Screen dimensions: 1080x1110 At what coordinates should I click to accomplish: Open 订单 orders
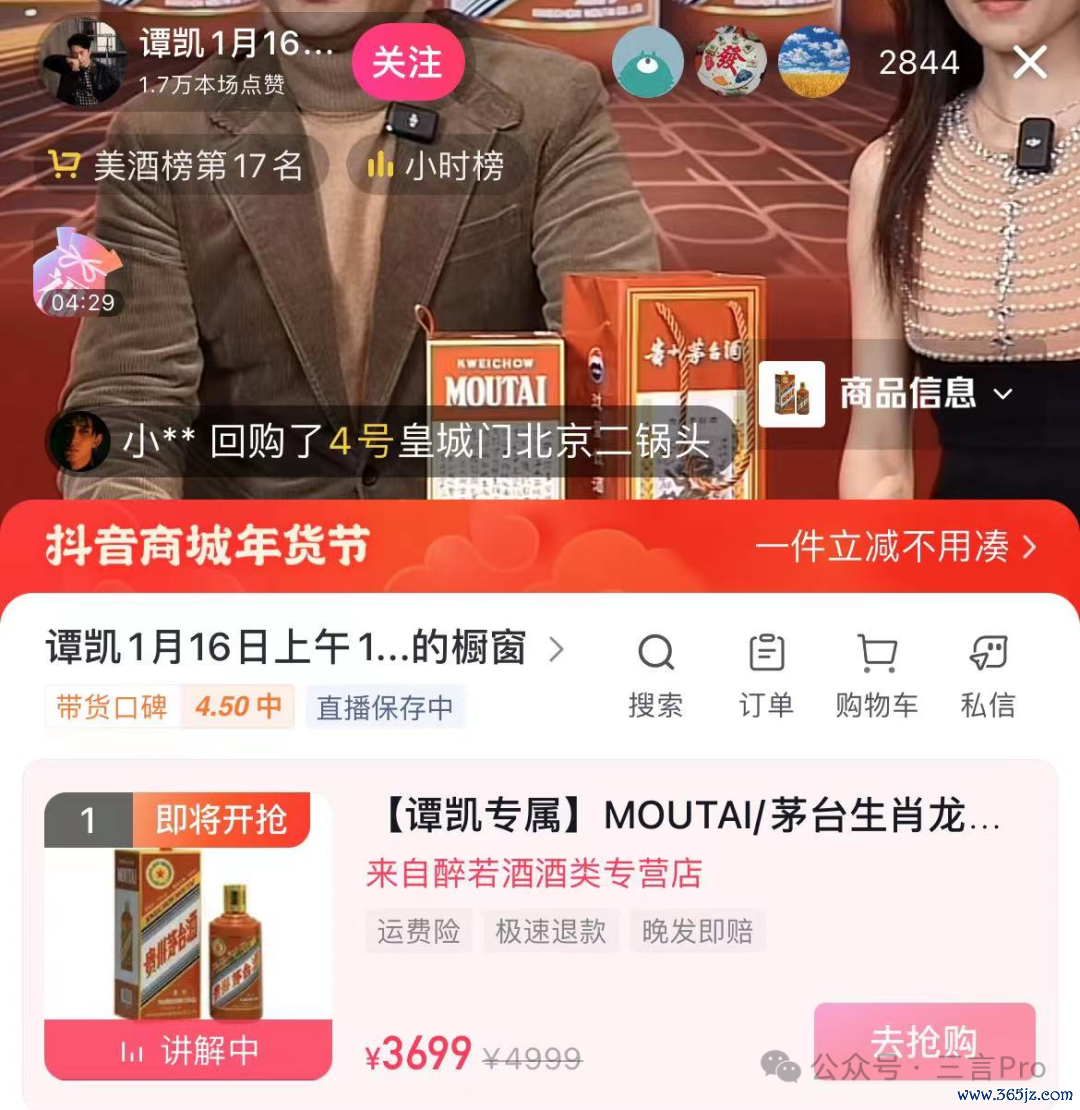(766, 674)
